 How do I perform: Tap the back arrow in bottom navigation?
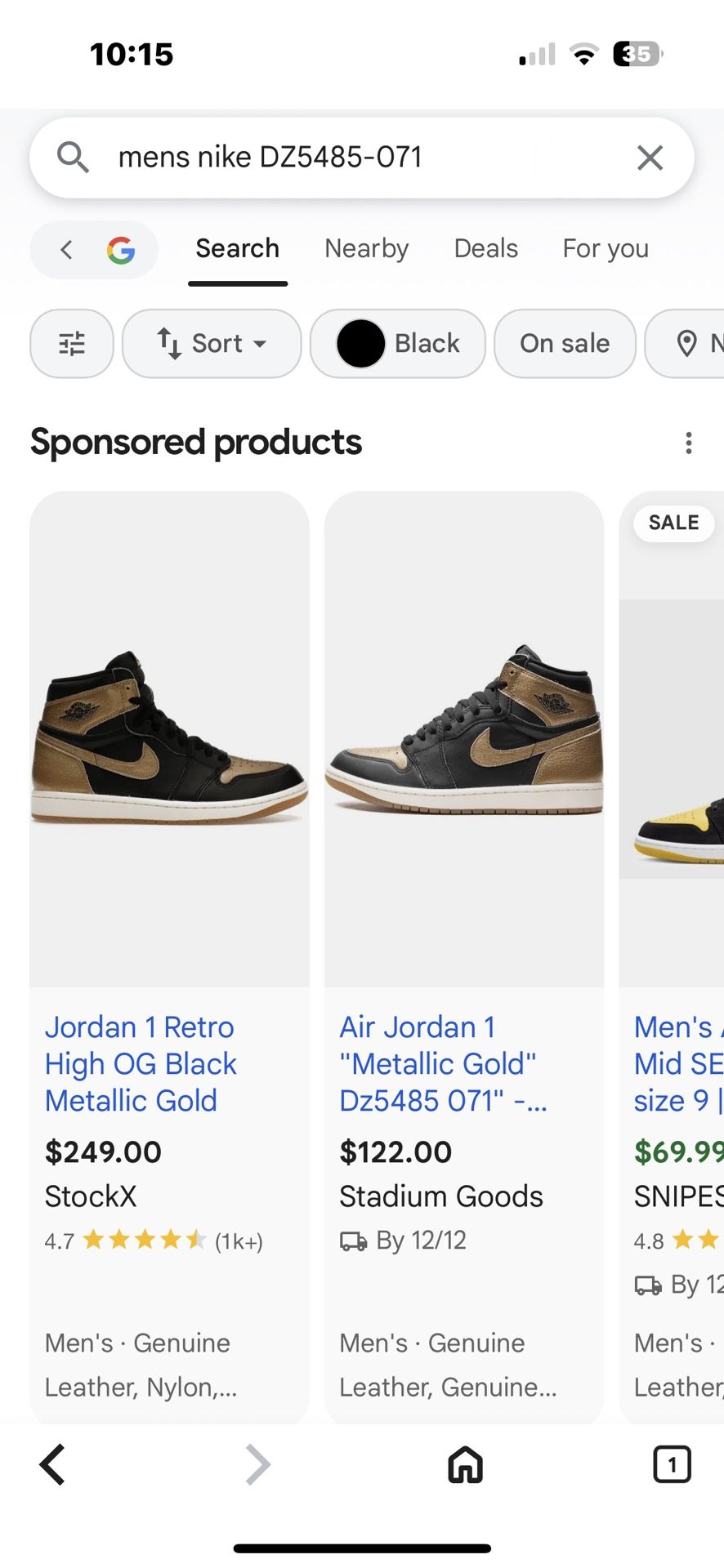point(52,1464)
